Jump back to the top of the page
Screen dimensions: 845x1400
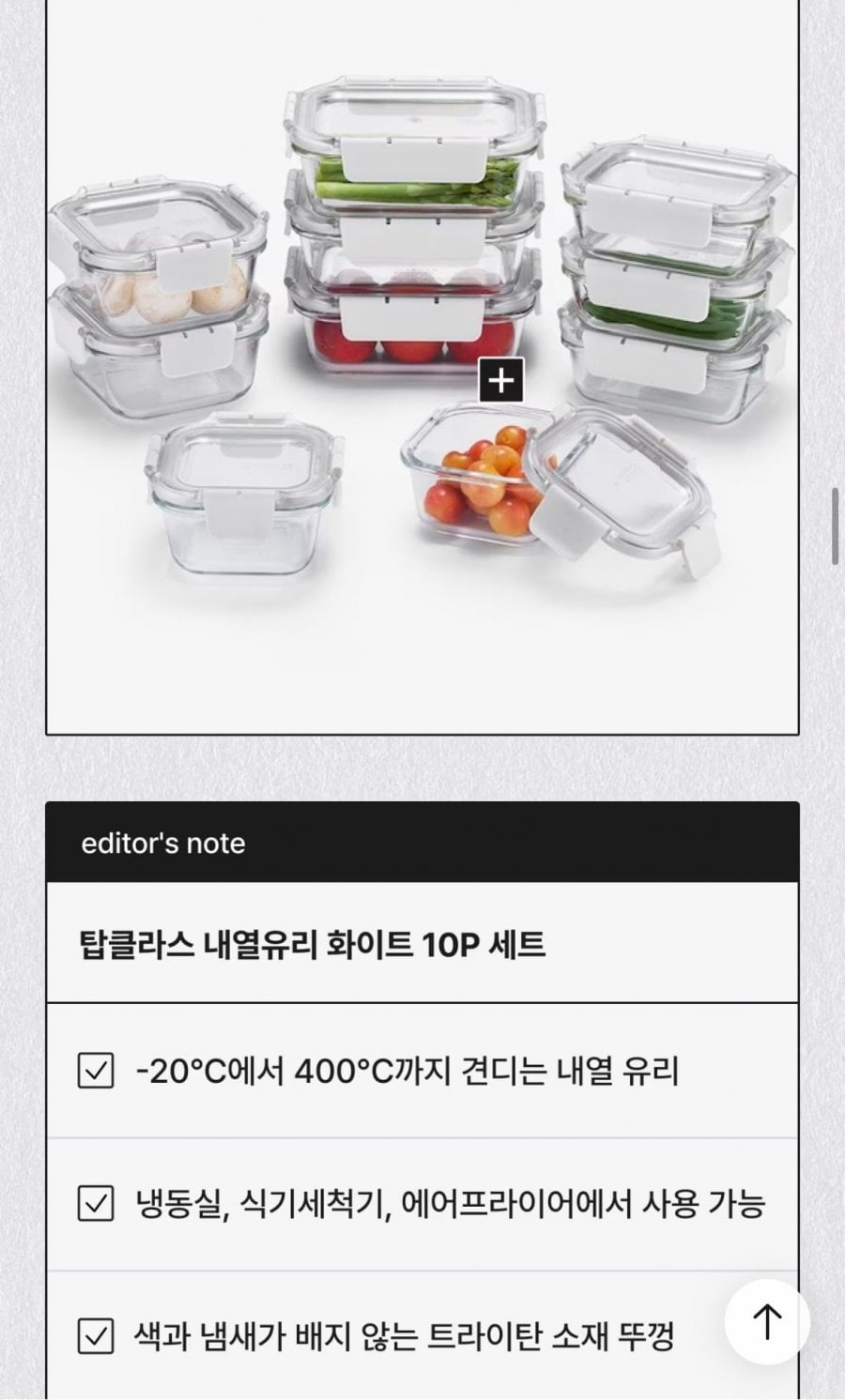click(x=767, y=1321)
